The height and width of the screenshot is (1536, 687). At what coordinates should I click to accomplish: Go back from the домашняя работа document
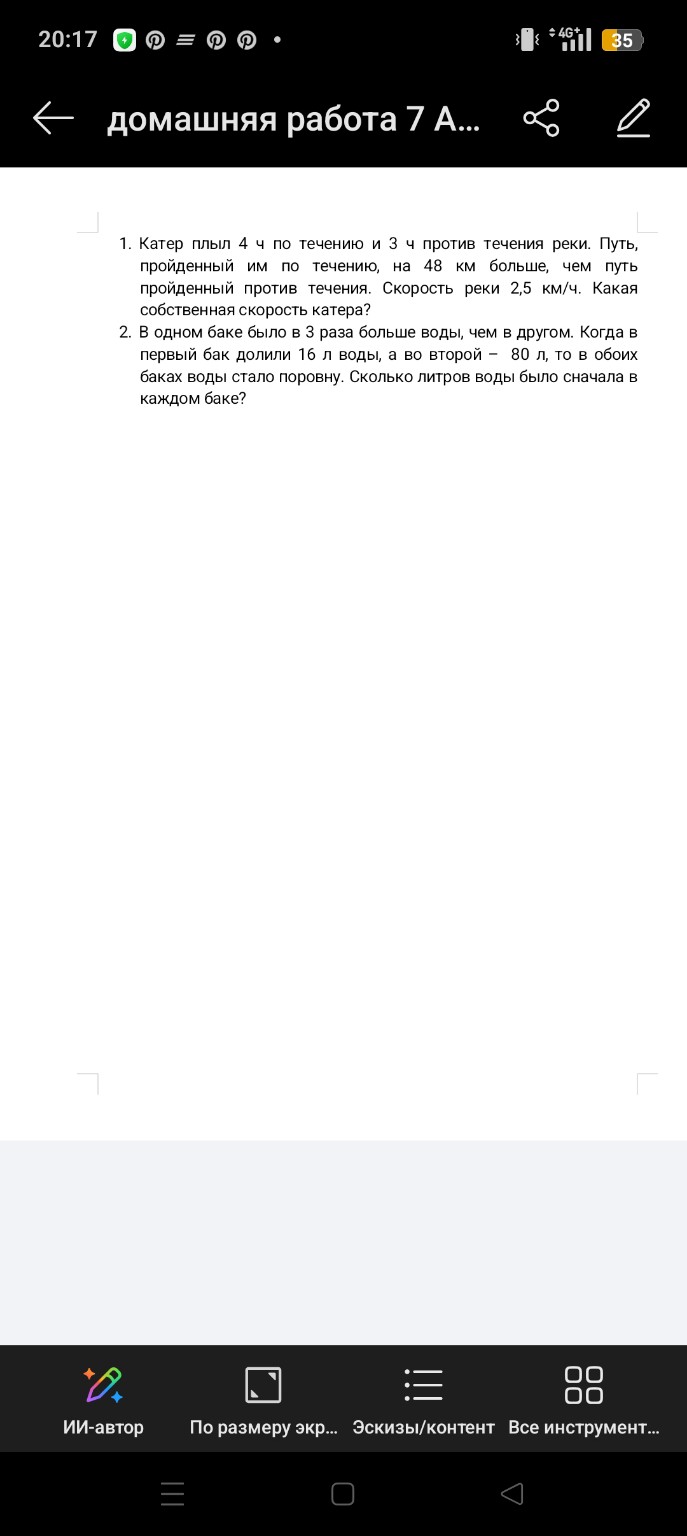tap(54, 119)
